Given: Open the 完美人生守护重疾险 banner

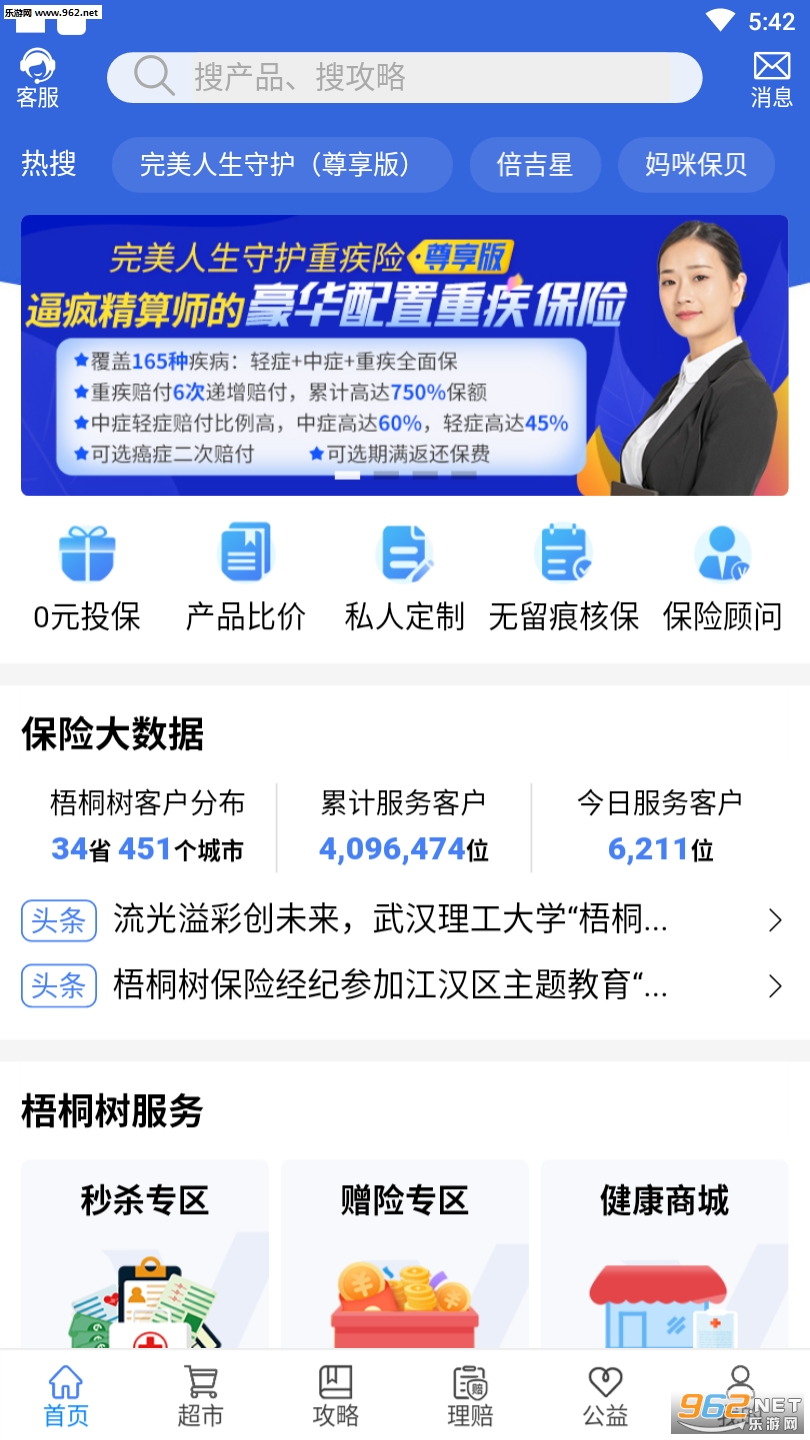Looking at the screenshot, I should pos(404,355).
